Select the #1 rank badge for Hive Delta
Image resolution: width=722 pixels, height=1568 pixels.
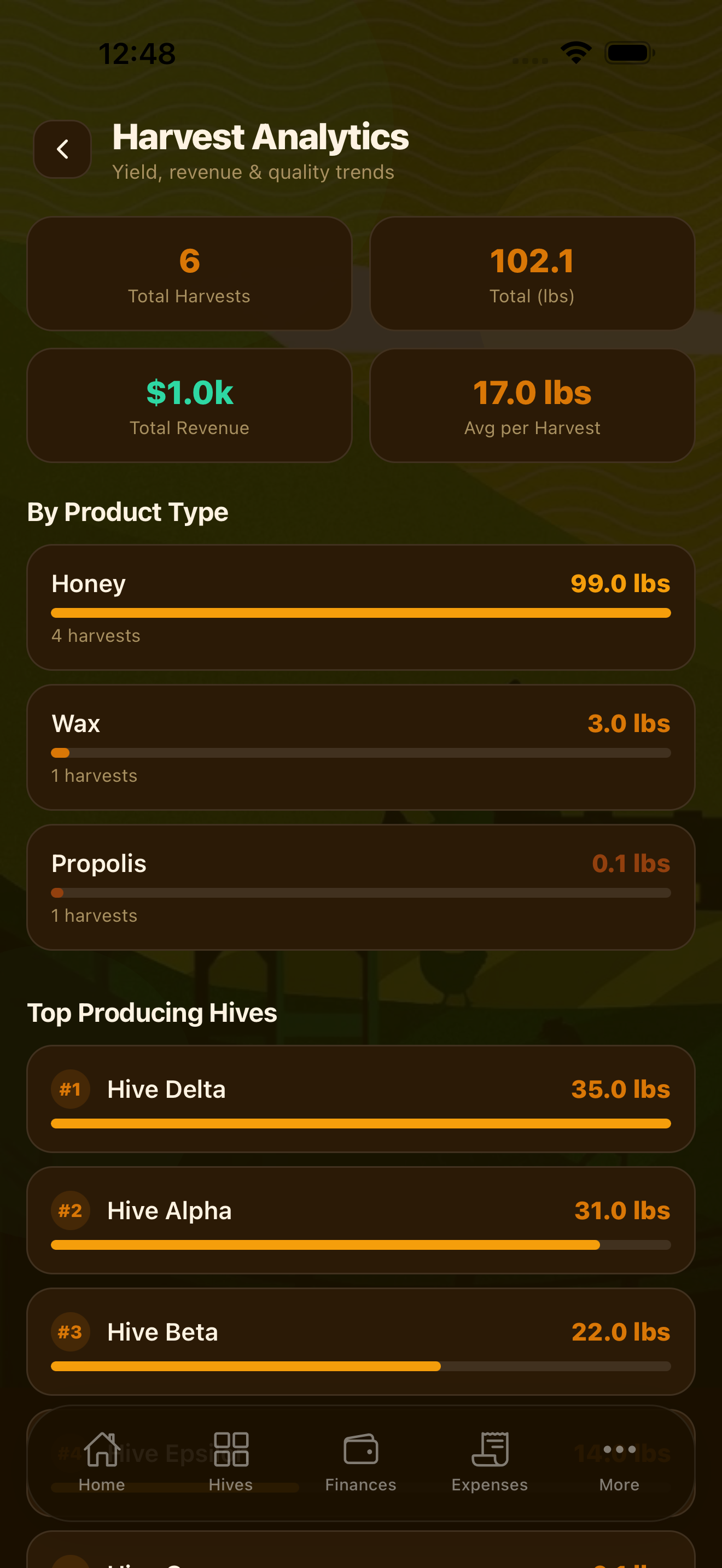tap(70, 1090)
